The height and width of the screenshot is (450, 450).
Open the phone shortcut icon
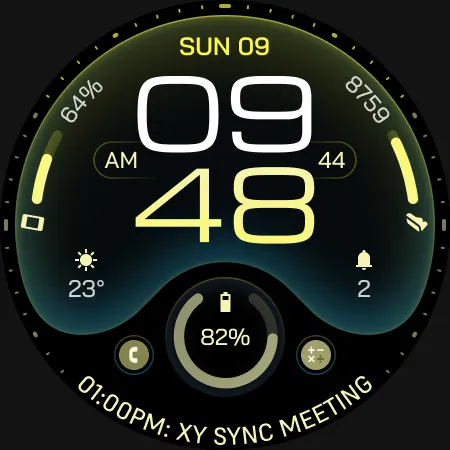[134, 355]
